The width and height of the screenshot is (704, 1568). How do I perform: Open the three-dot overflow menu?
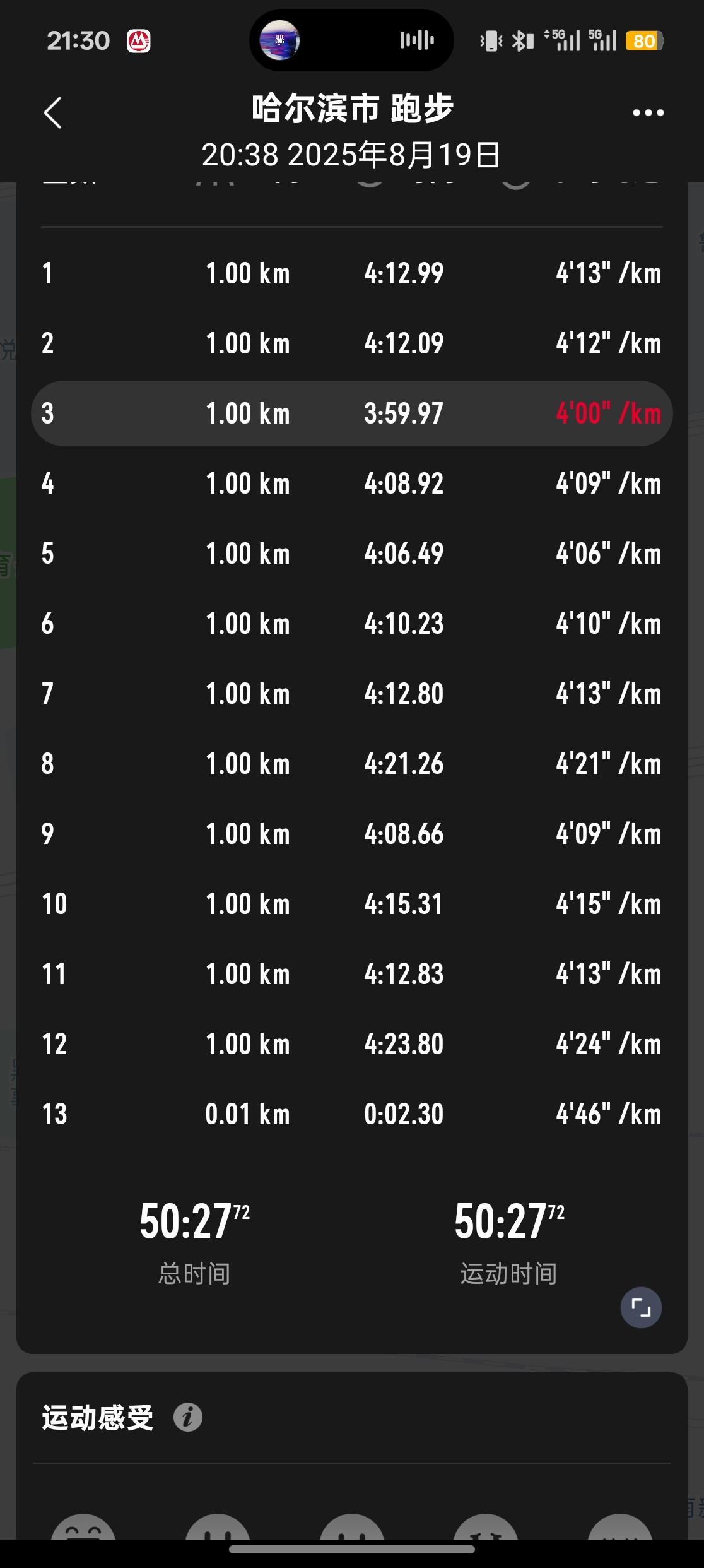tap(648, 113)
